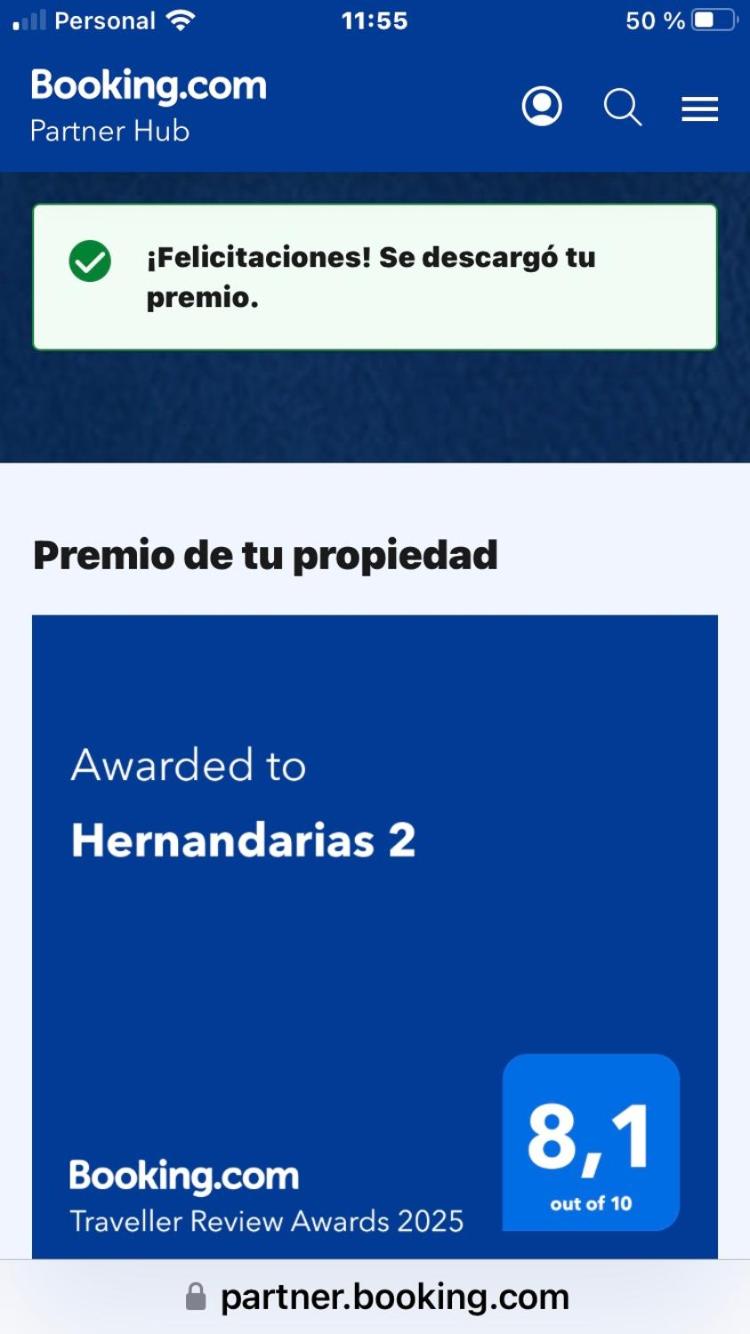Tap the partner.booking.com address bar
The image size is (750, 1334).
(x=376, y=1297)
